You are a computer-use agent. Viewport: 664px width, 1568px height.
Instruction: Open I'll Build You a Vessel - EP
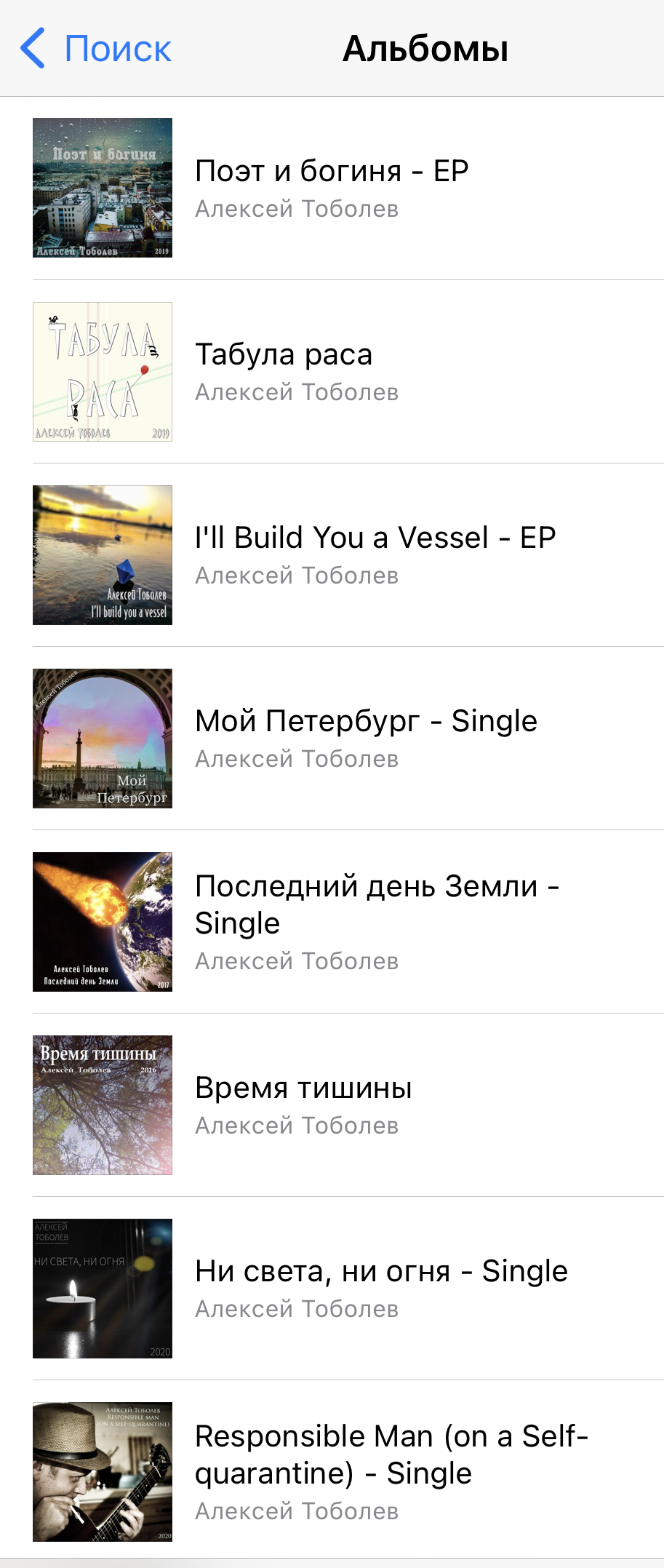[x=375, y=554]
